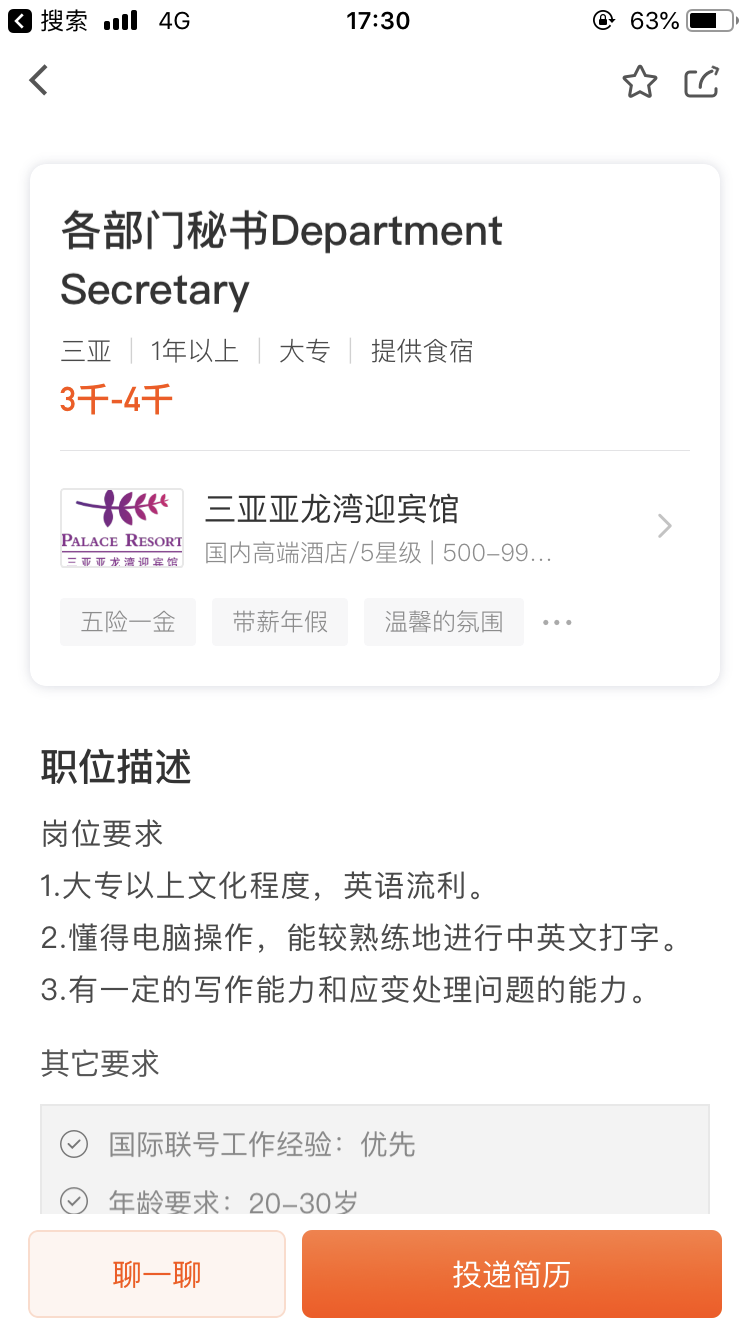Image resolution: width=750 pixels, height=1334 pixels.
Task: Favorite this job with the star icon
Action: 639,82
